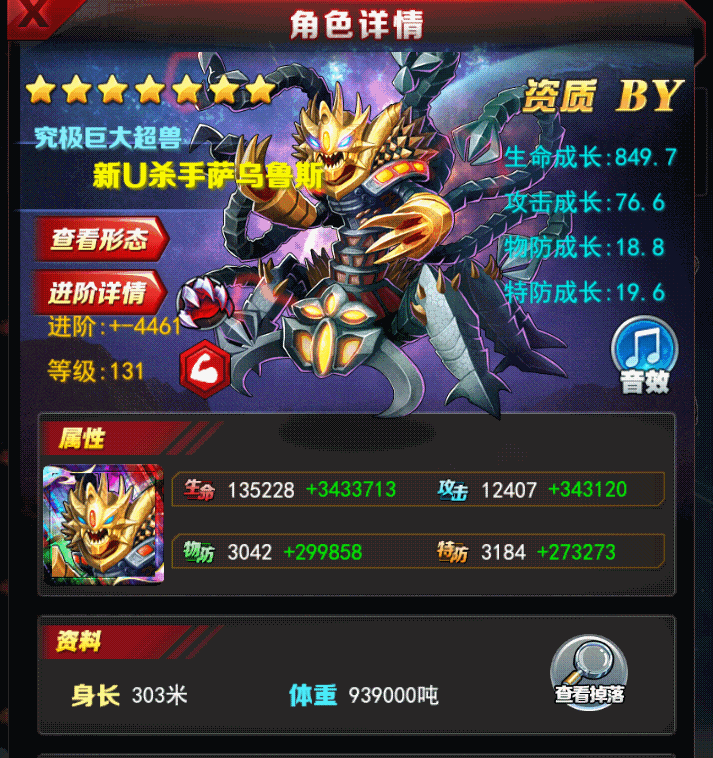Tap the 查看形态 button
The image size is (713, 758).
(x=100, y=238)
